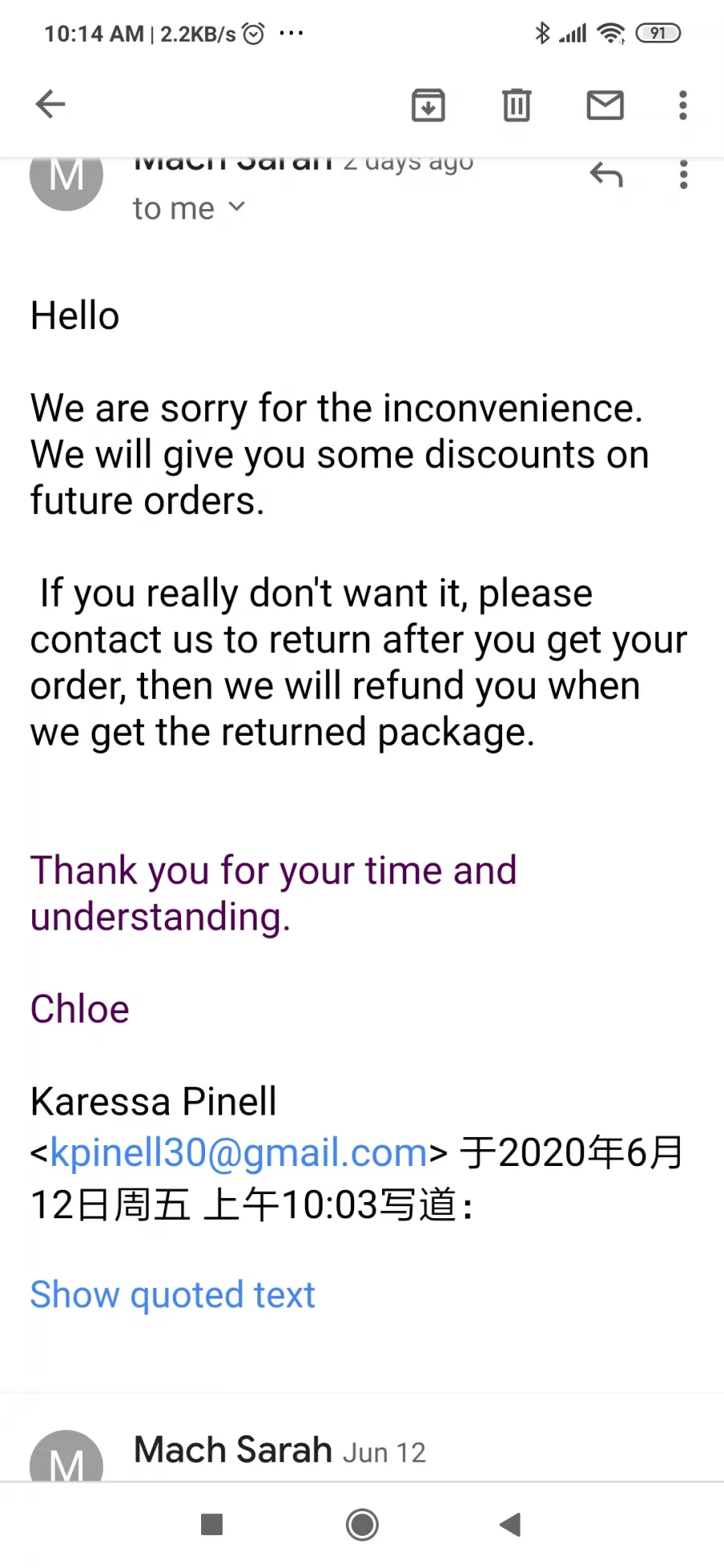Tap the kpinell30@gmail.com email link
724x1568 pixels.
239,1153
